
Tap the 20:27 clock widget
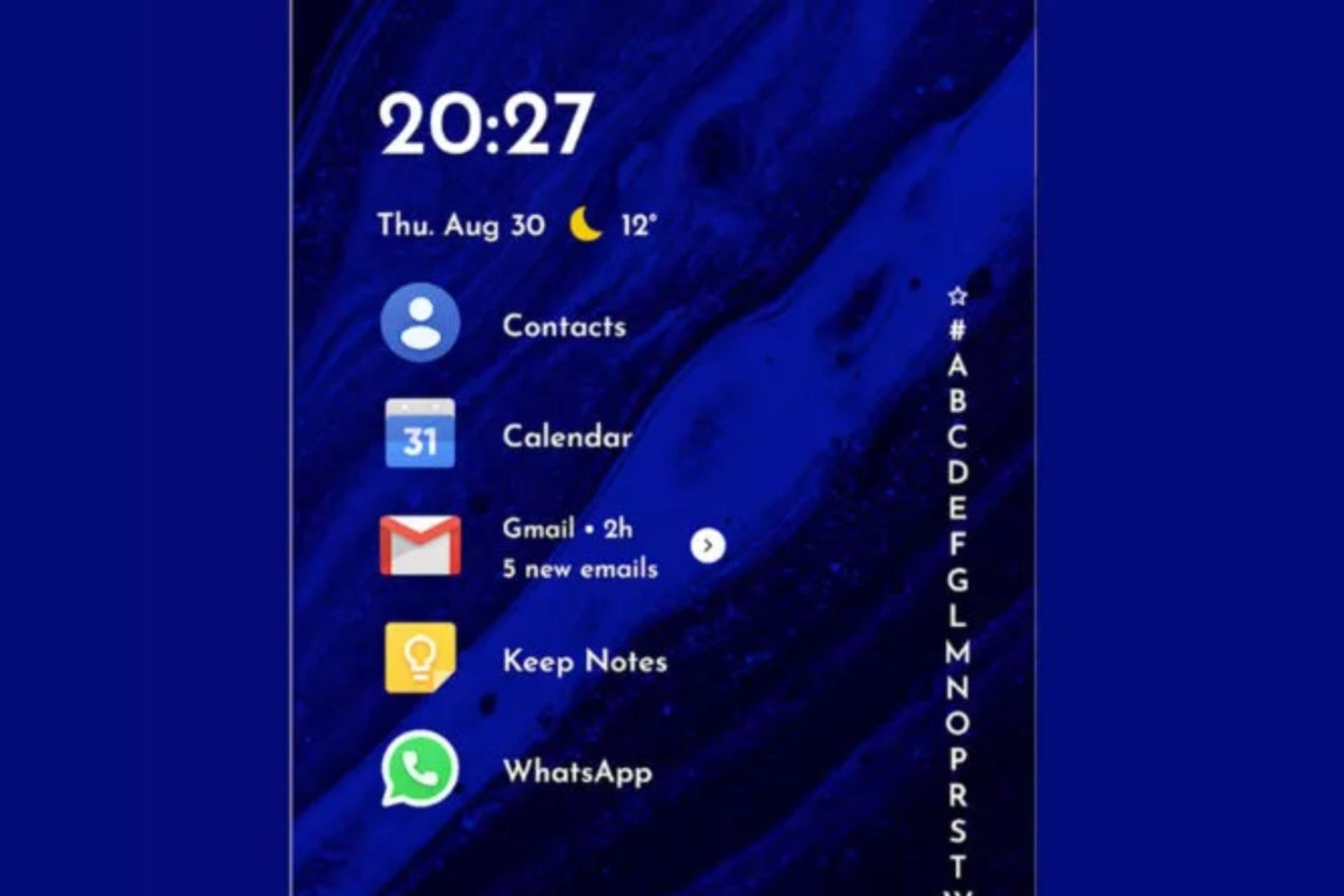486,125
